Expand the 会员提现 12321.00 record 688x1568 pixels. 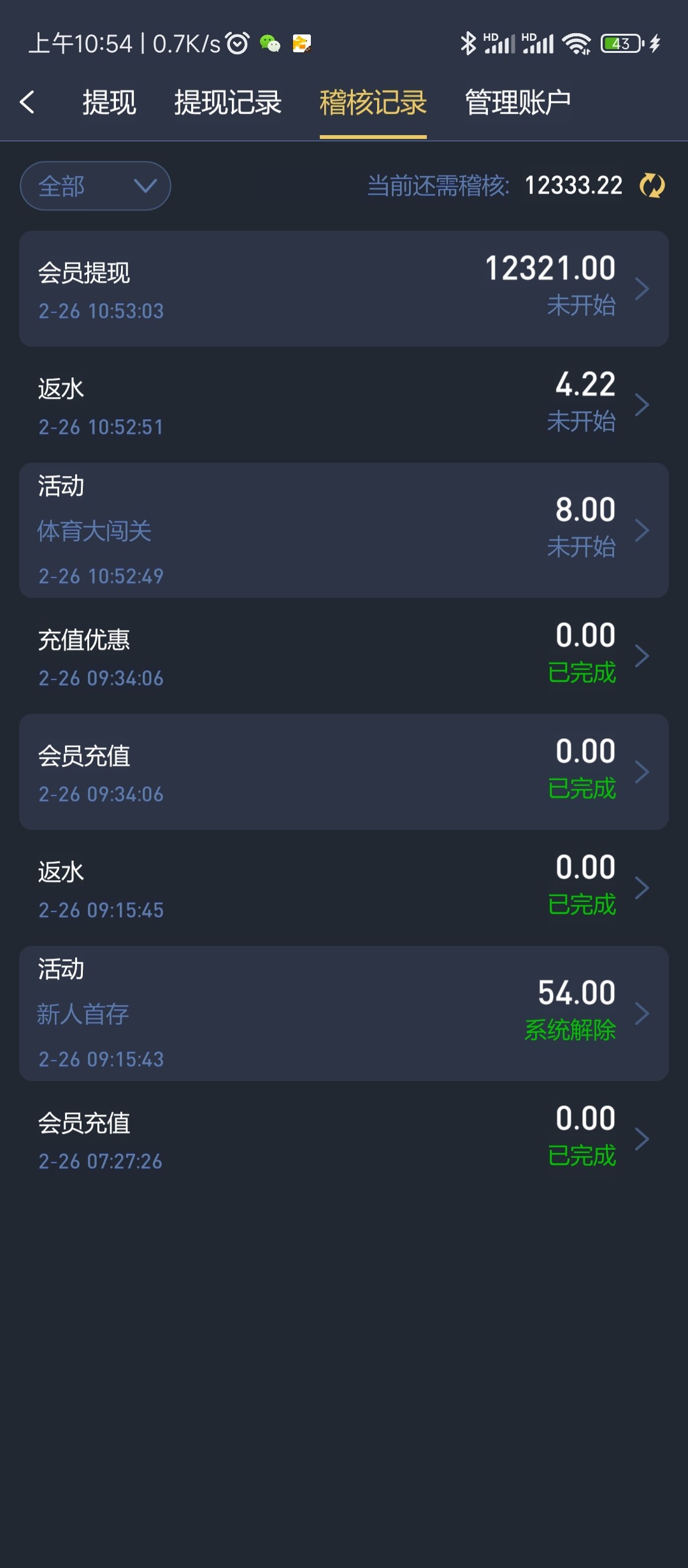(x=344, y=288)
